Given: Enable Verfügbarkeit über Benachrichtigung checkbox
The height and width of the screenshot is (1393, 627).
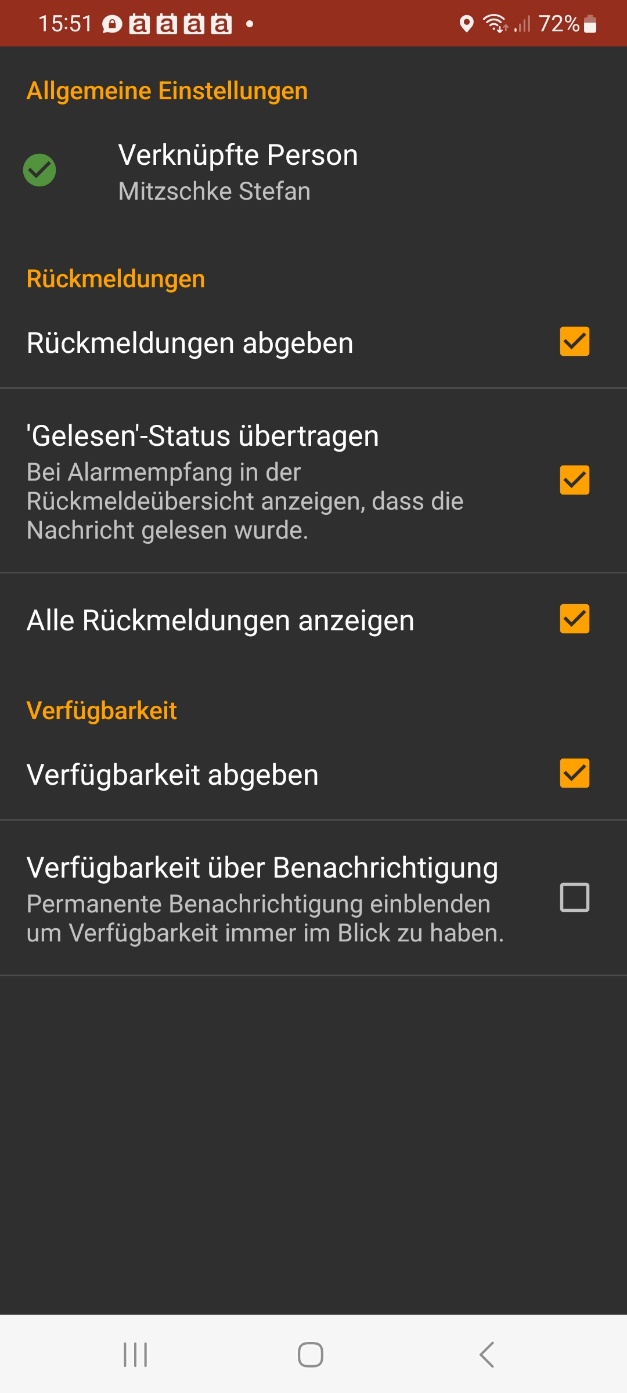Looking at the screenshot, I should coord(574,898).
